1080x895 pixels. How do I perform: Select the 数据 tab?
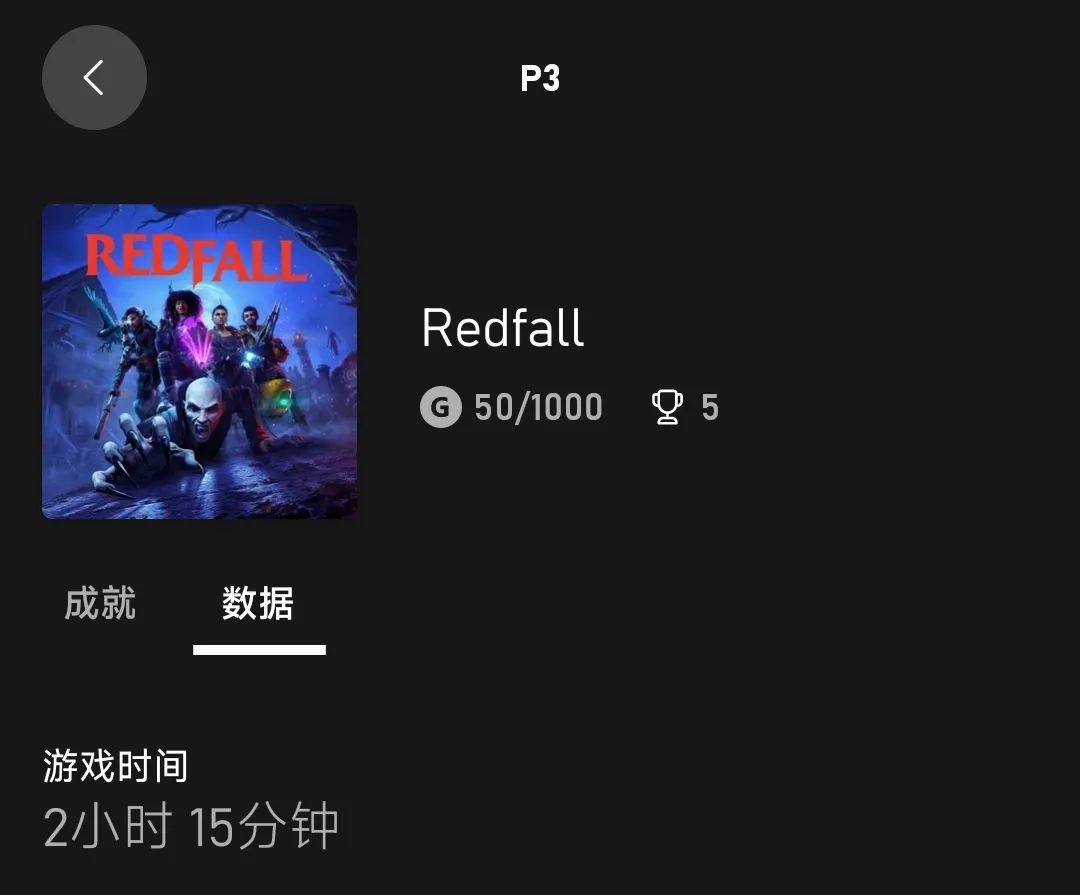[x=258, y=604]
